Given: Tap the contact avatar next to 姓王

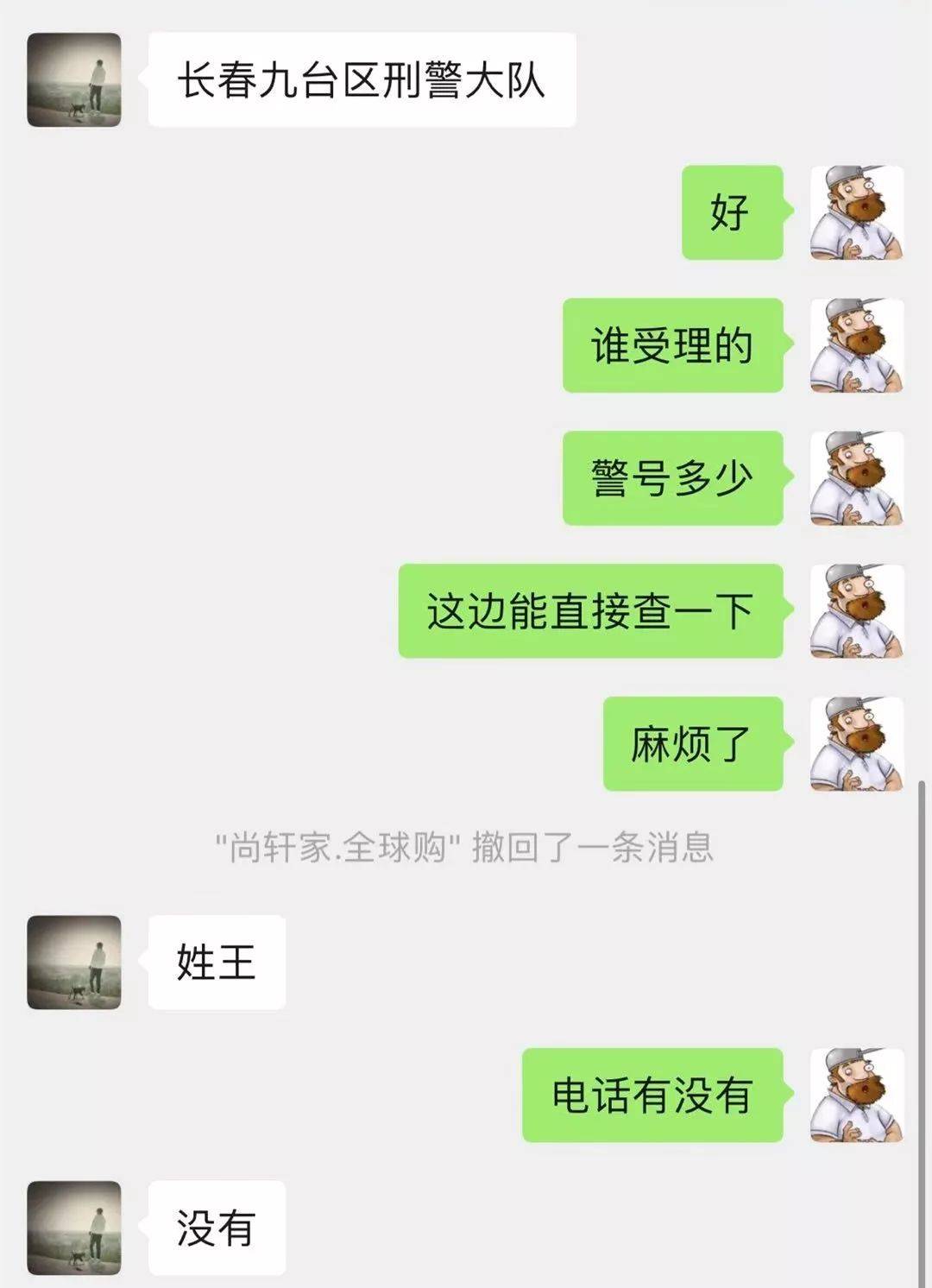Looking at the screenshot, I should pyautogui.click(x=74, y=963).
